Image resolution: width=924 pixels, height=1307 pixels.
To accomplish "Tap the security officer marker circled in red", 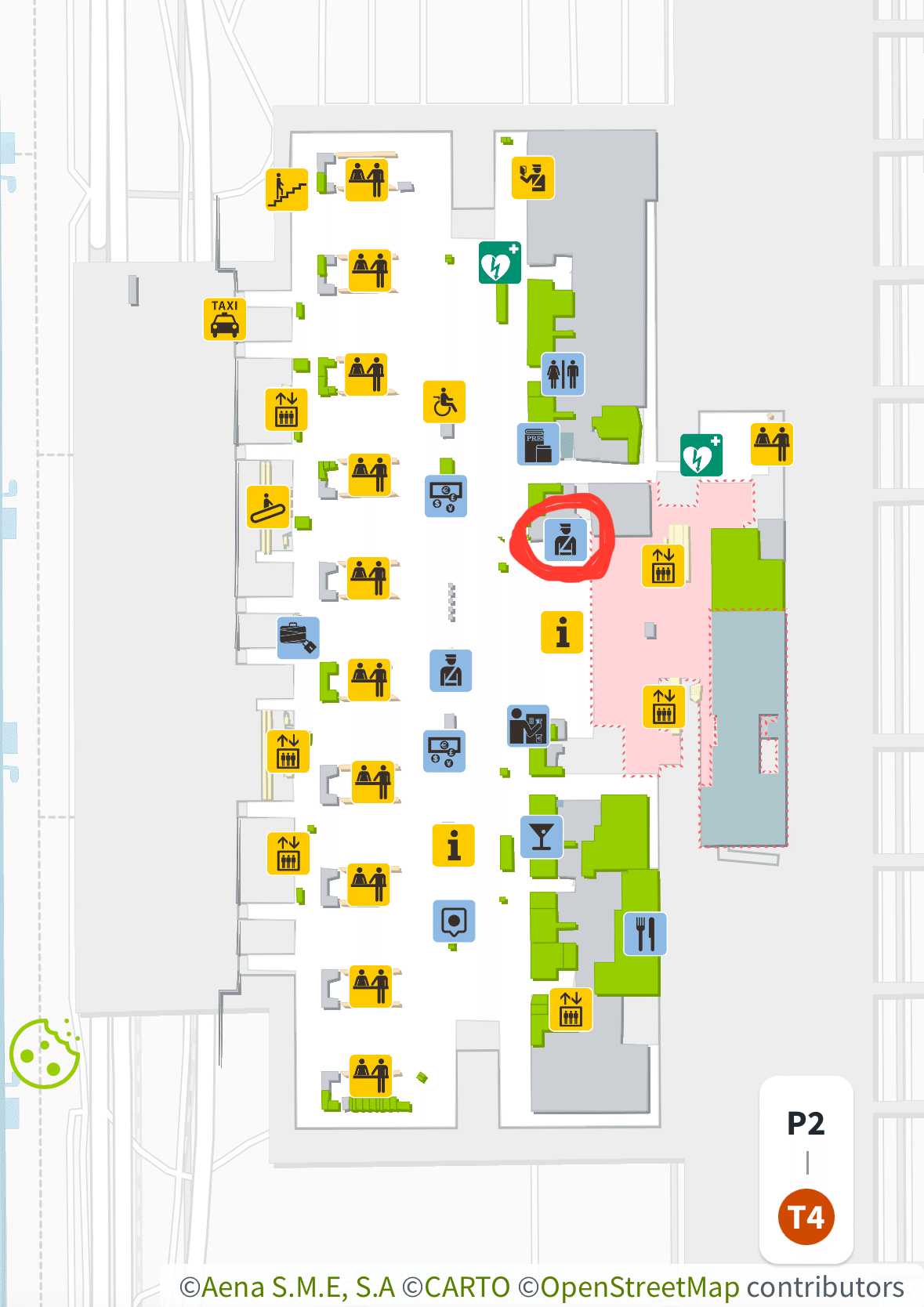I will pyautogui.click(x=565, y=540).
